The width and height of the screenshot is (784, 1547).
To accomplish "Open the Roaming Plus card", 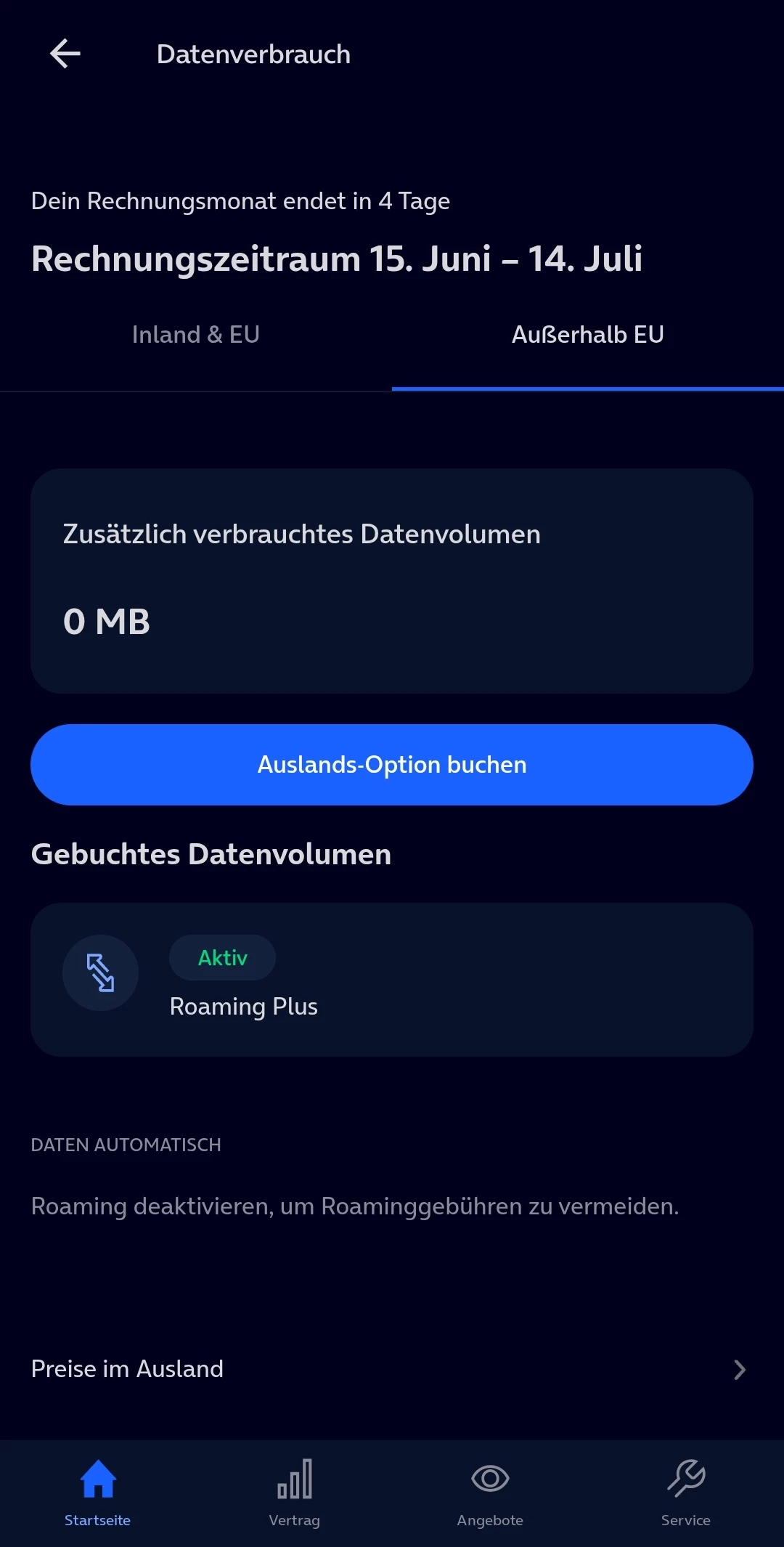I will coord(392,980).
